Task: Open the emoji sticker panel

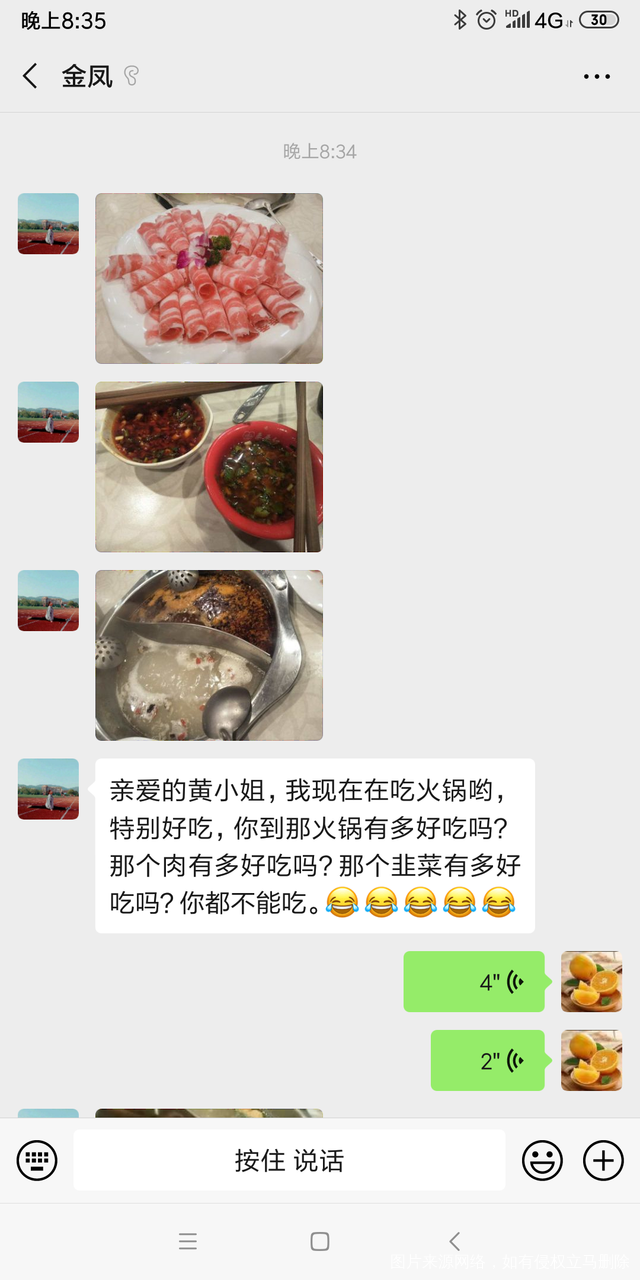Action: tap(542, 1160)
